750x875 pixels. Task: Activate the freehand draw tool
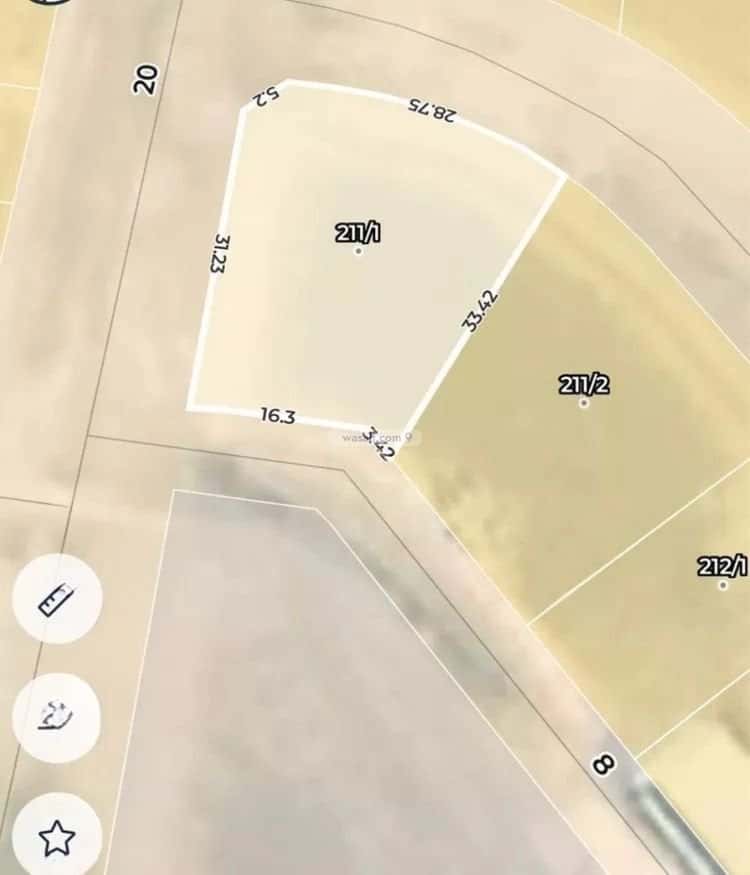57,717
